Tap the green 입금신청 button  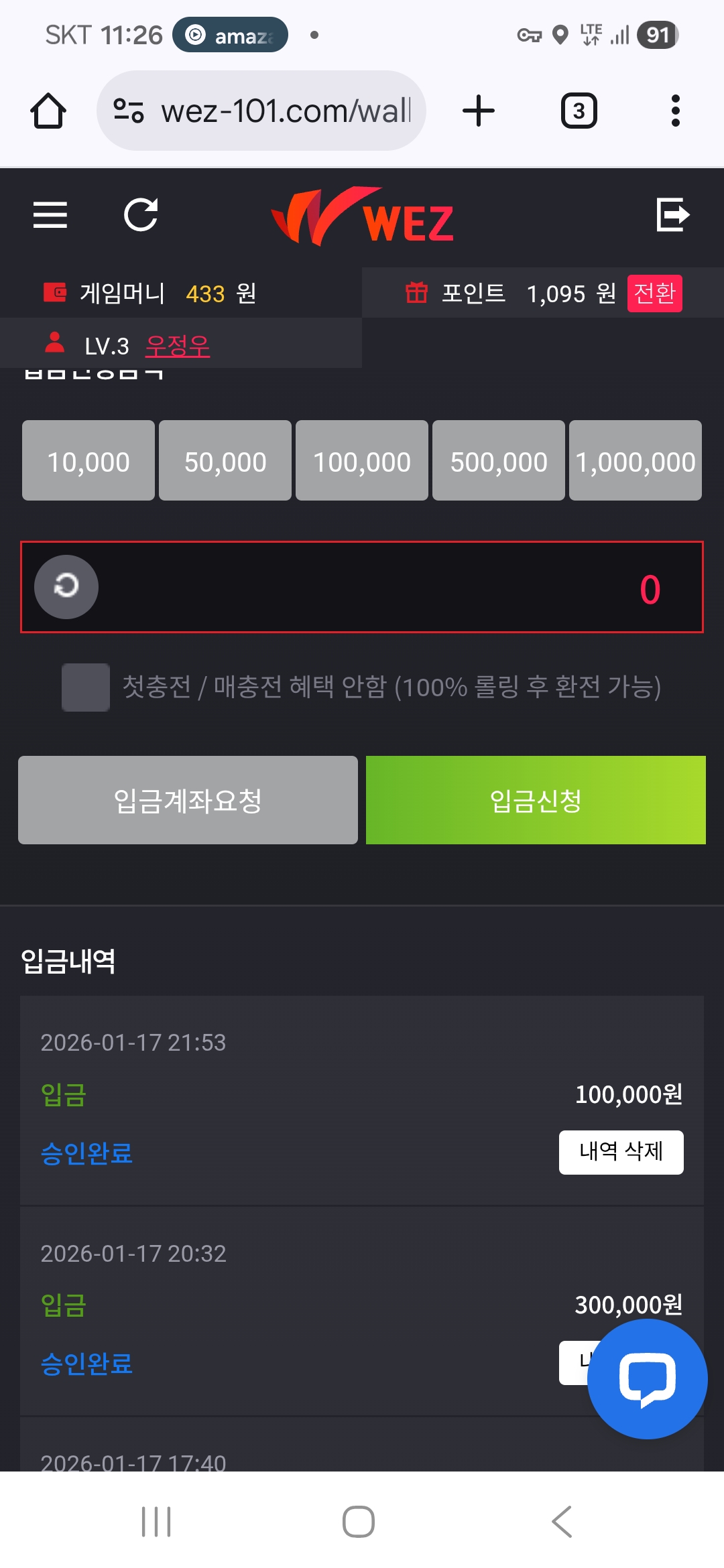(536, 800)
